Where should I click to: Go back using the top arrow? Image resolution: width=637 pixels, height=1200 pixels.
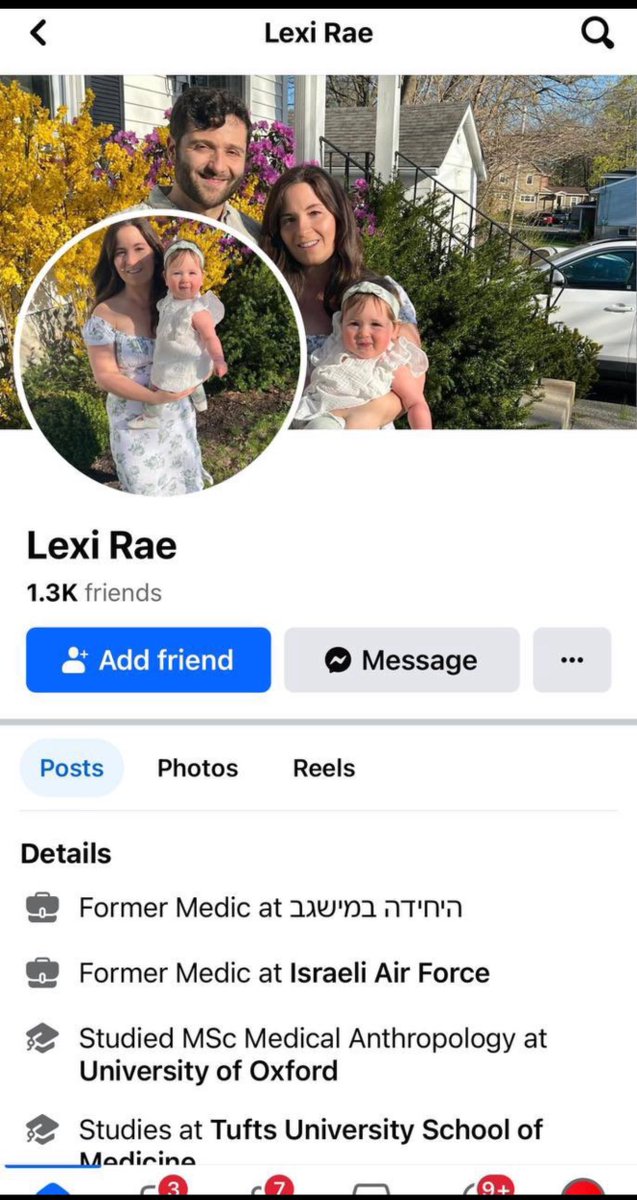tap(38, 33)
